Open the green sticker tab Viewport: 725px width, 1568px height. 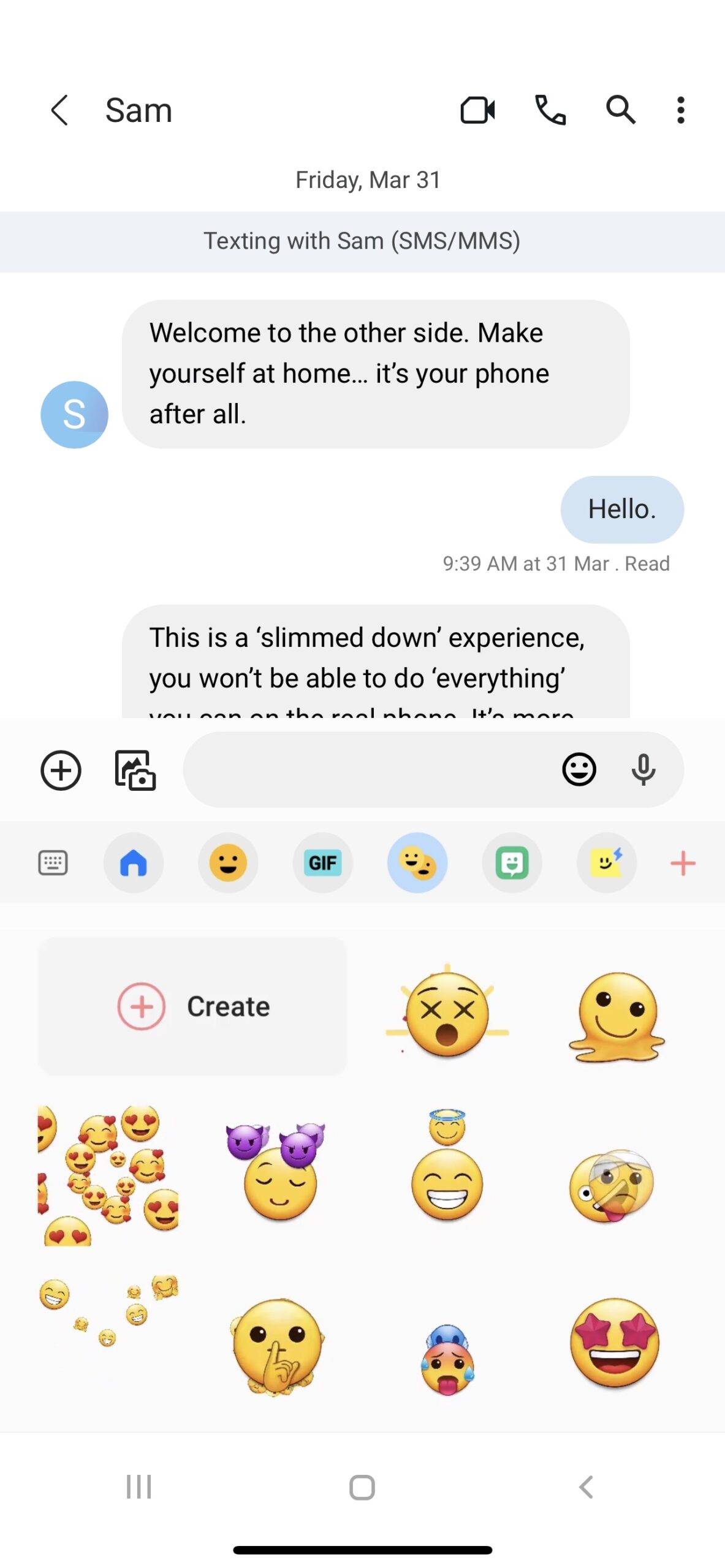[512, 863]
